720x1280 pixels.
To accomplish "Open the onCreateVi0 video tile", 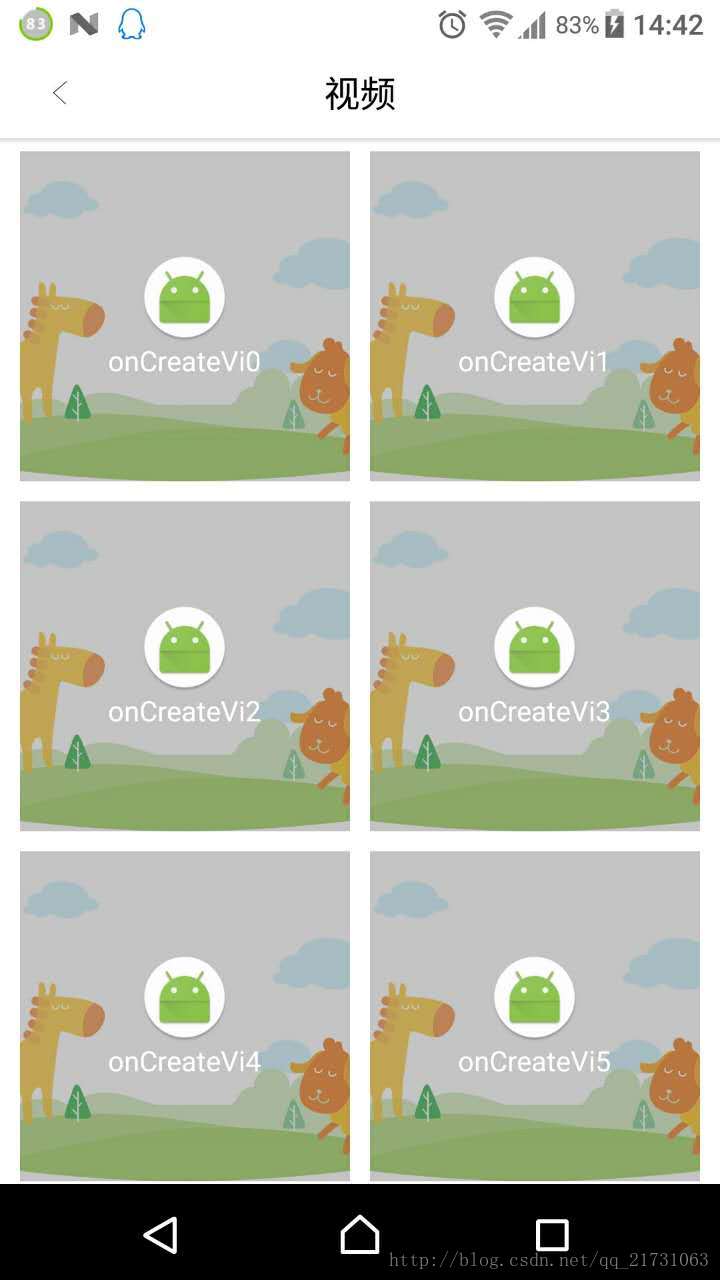I will pos(185,316).
